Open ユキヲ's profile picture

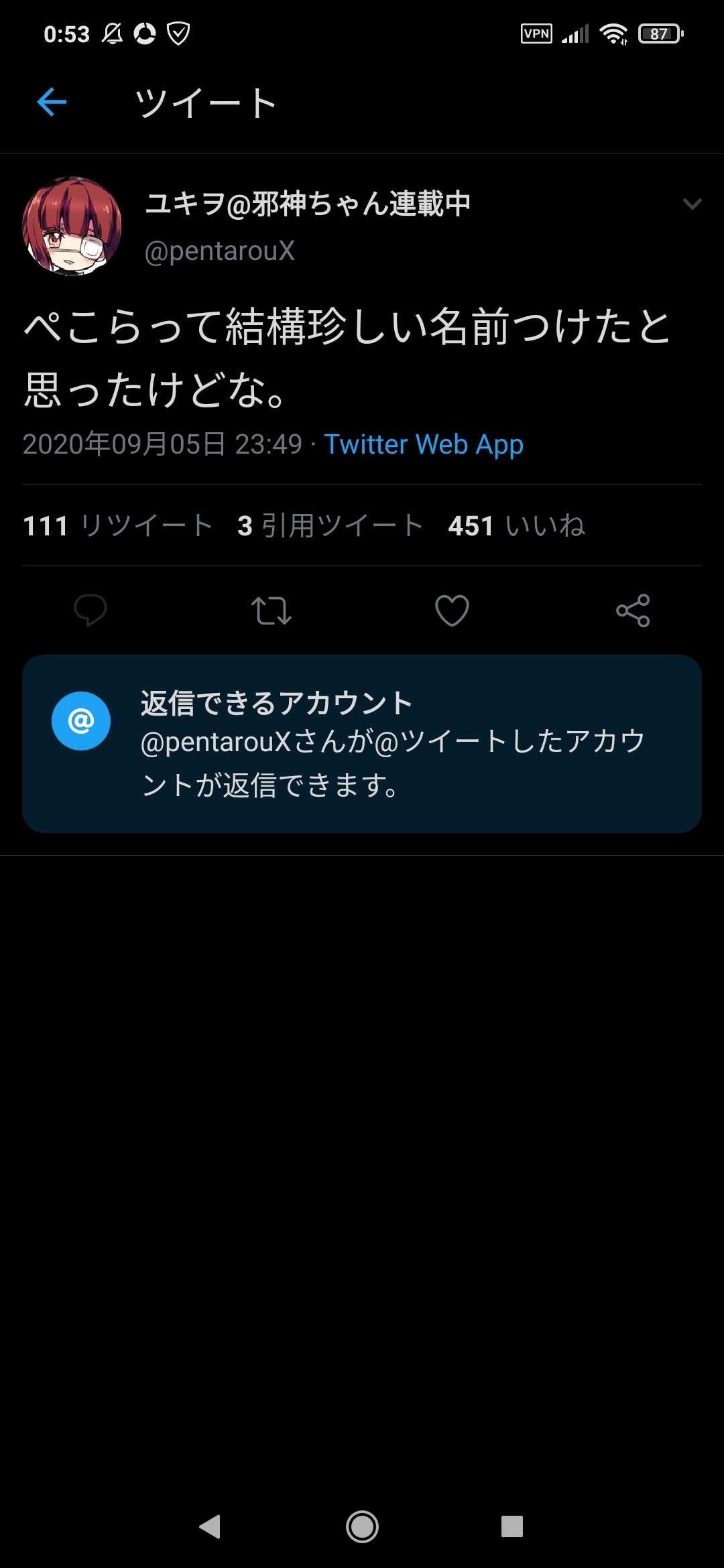point(72,226)
